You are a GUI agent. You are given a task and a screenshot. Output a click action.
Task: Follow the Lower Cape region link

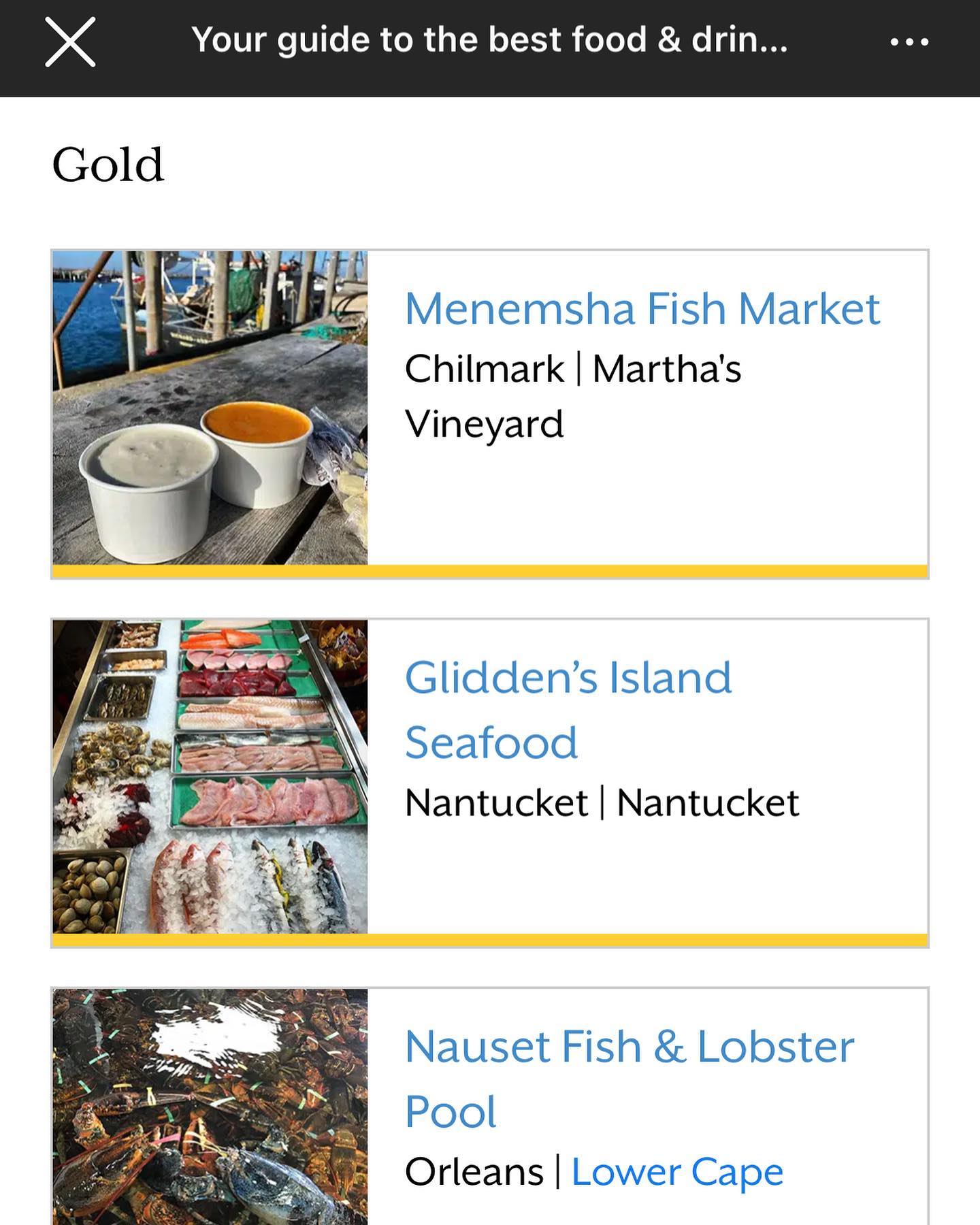677,1172
